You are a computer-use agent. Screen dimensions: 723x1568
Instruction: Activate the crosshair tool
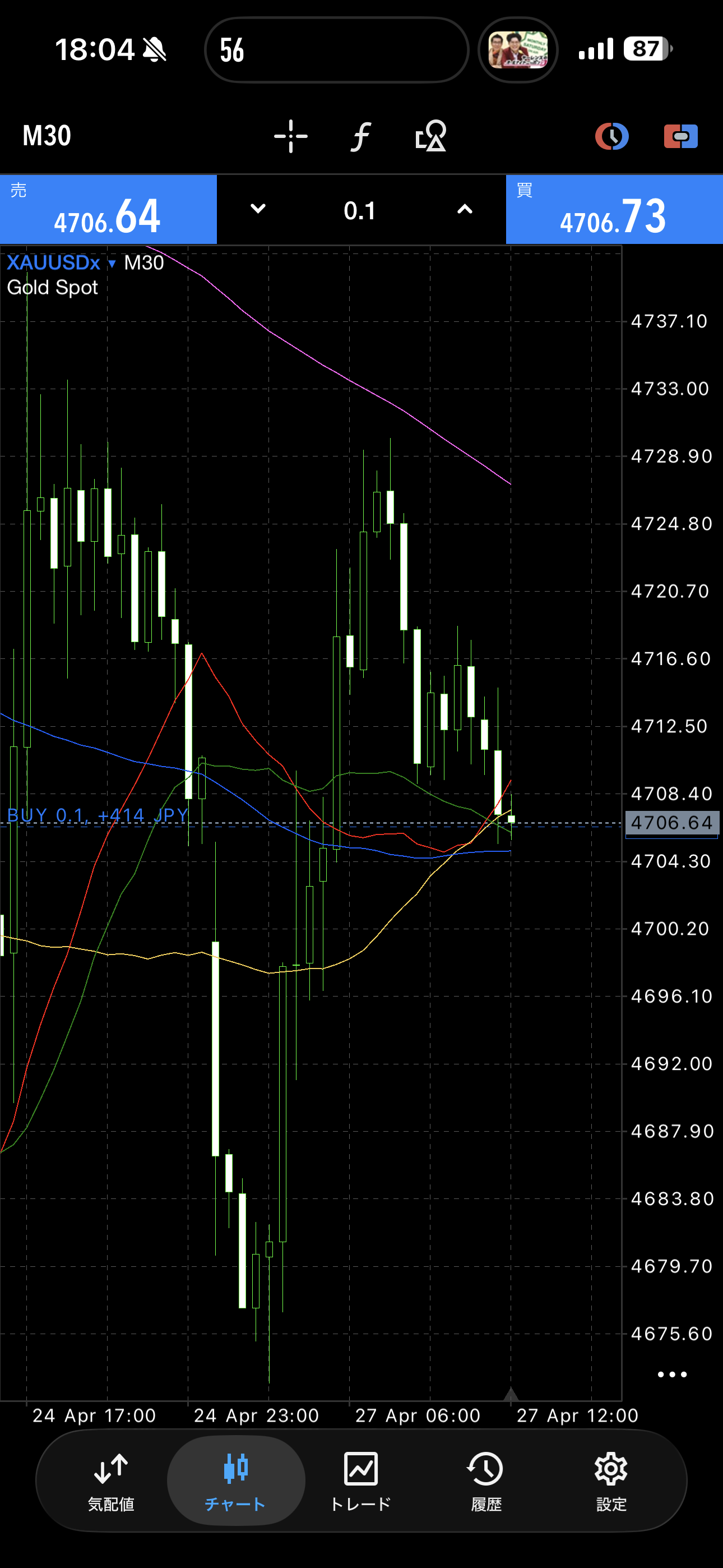coord(290,136)
